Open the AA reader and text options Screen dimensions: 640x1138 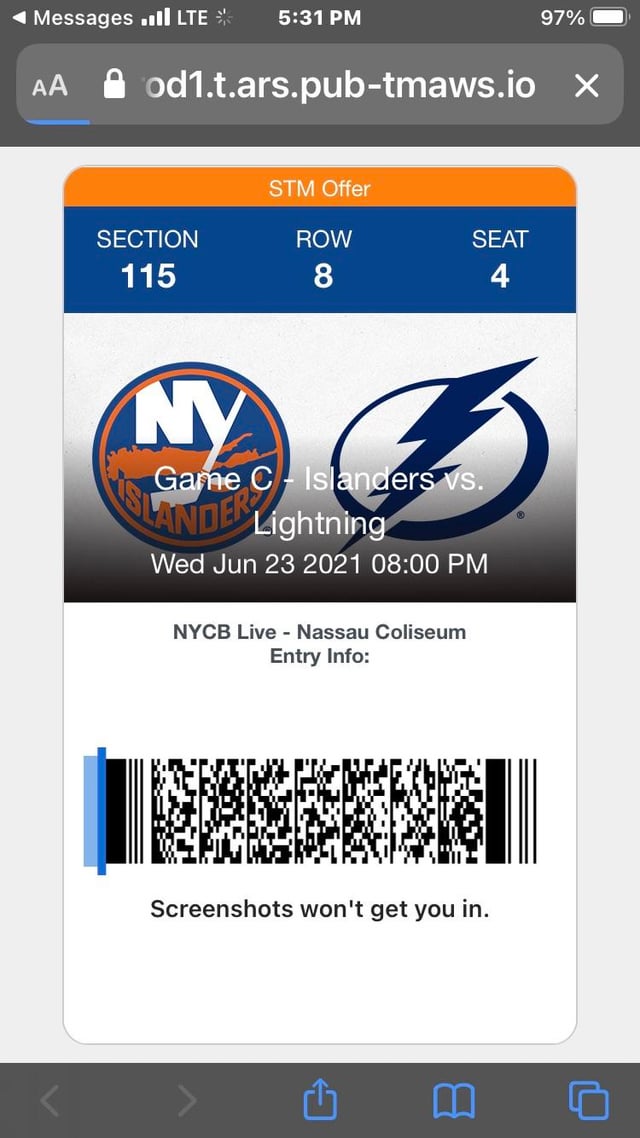pos(50,86)
